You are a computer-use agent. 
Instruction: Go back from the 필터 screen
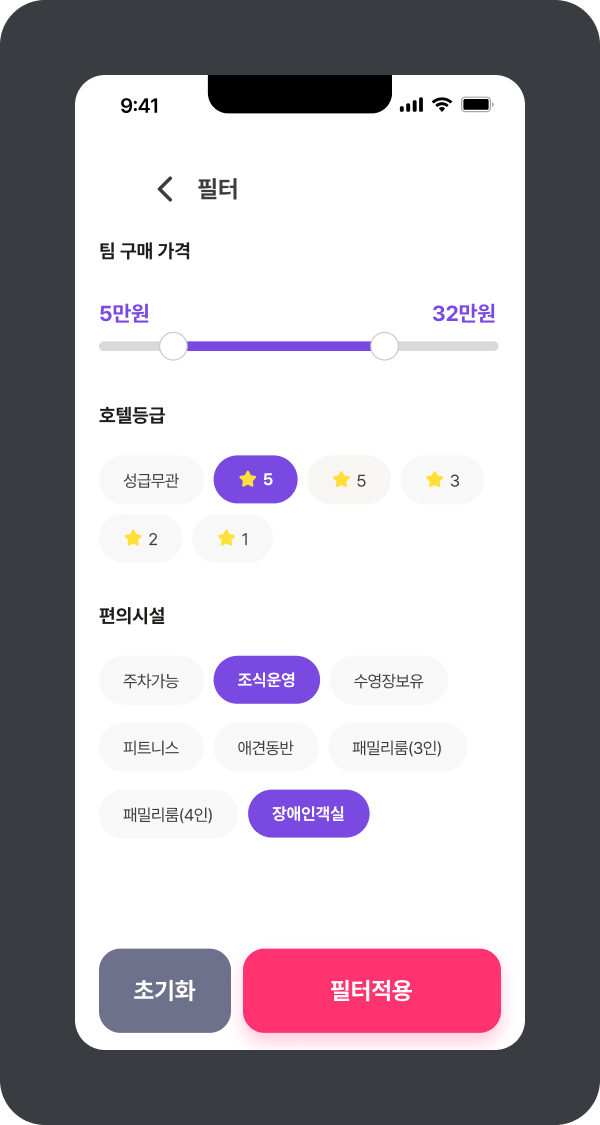[x=166, y=189]
